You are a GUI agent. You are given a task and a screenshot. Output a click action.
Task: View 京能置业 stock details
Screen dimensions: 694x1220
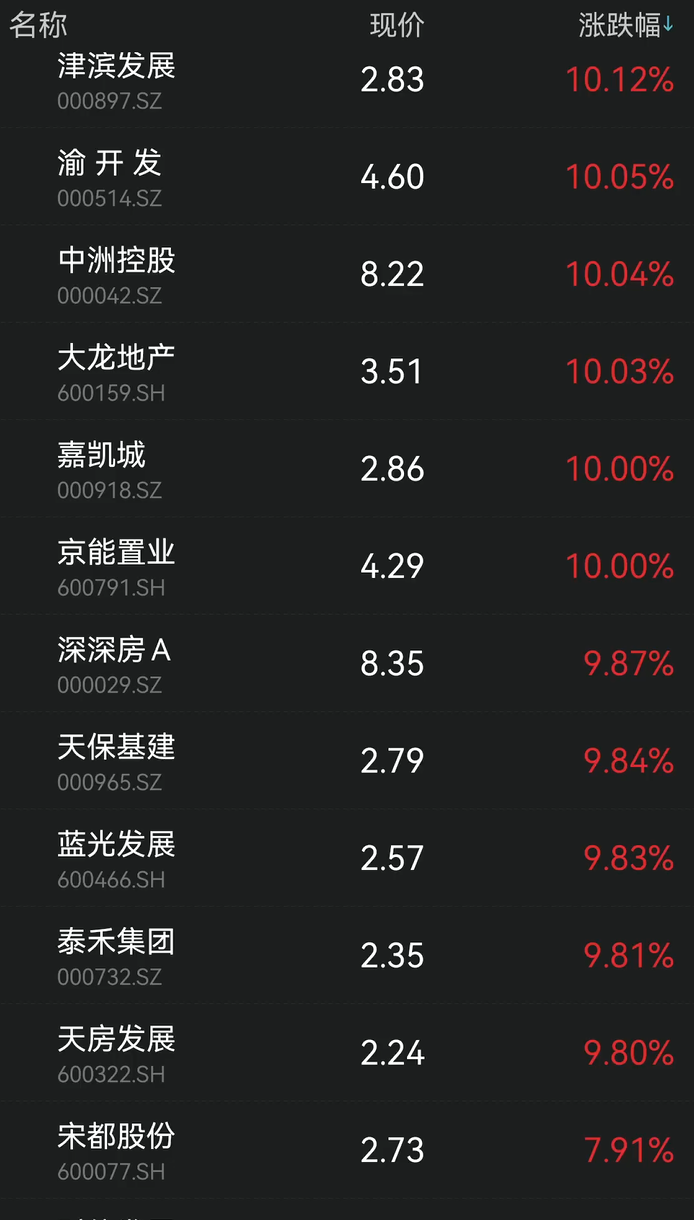[347, 566]
